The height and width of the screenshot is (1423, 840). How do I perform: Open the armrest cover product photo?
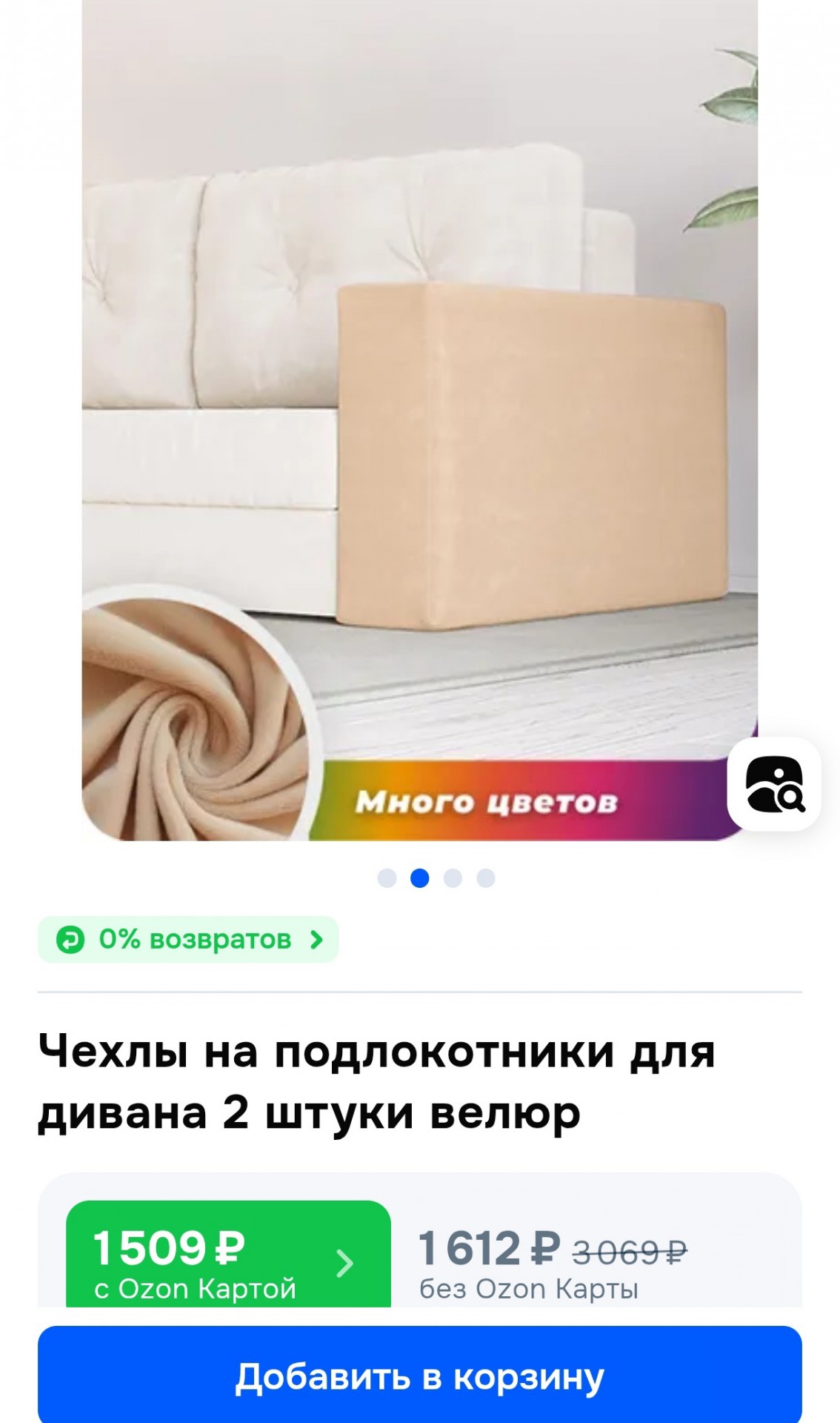click(x=419, y=419)
